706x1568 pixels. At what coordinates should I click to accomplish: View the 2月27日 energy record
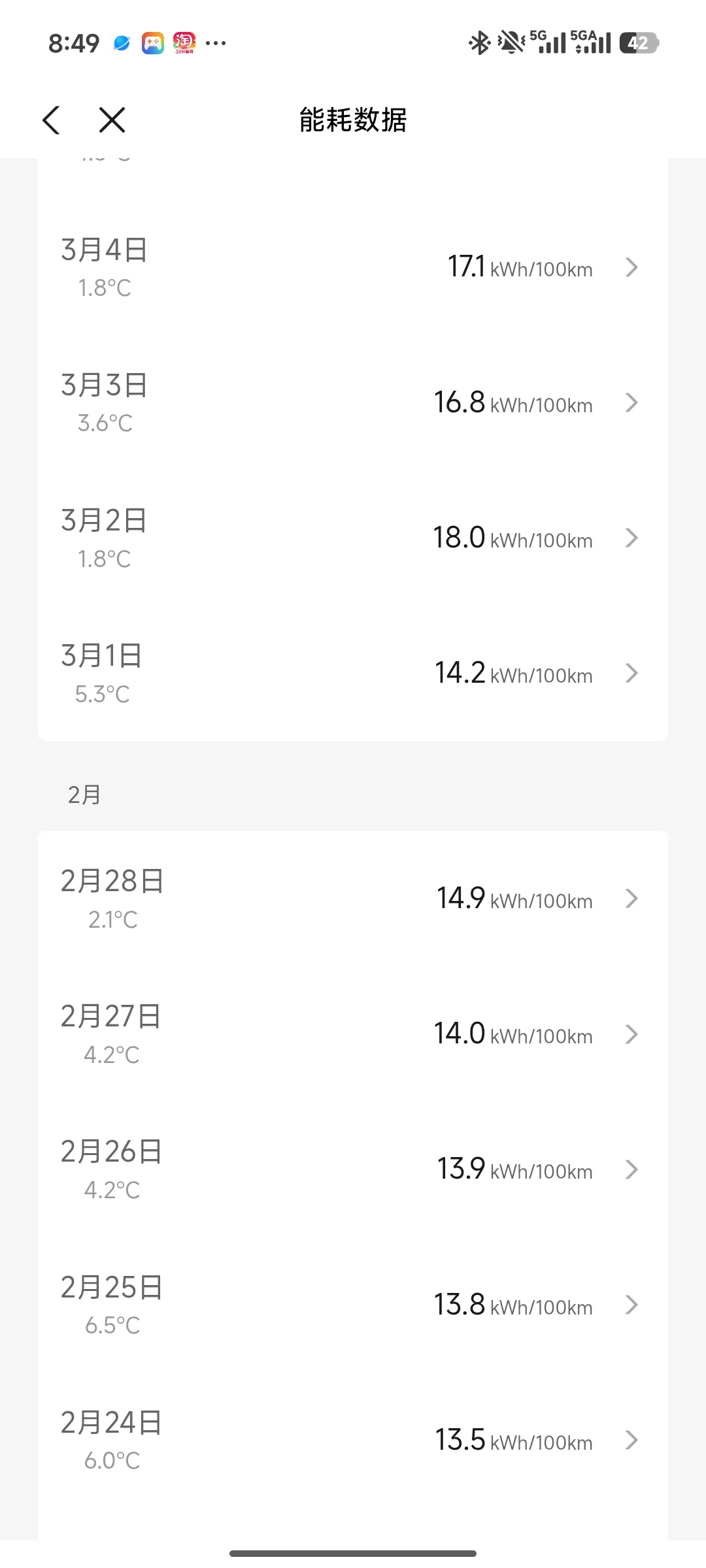(353, 1034)
